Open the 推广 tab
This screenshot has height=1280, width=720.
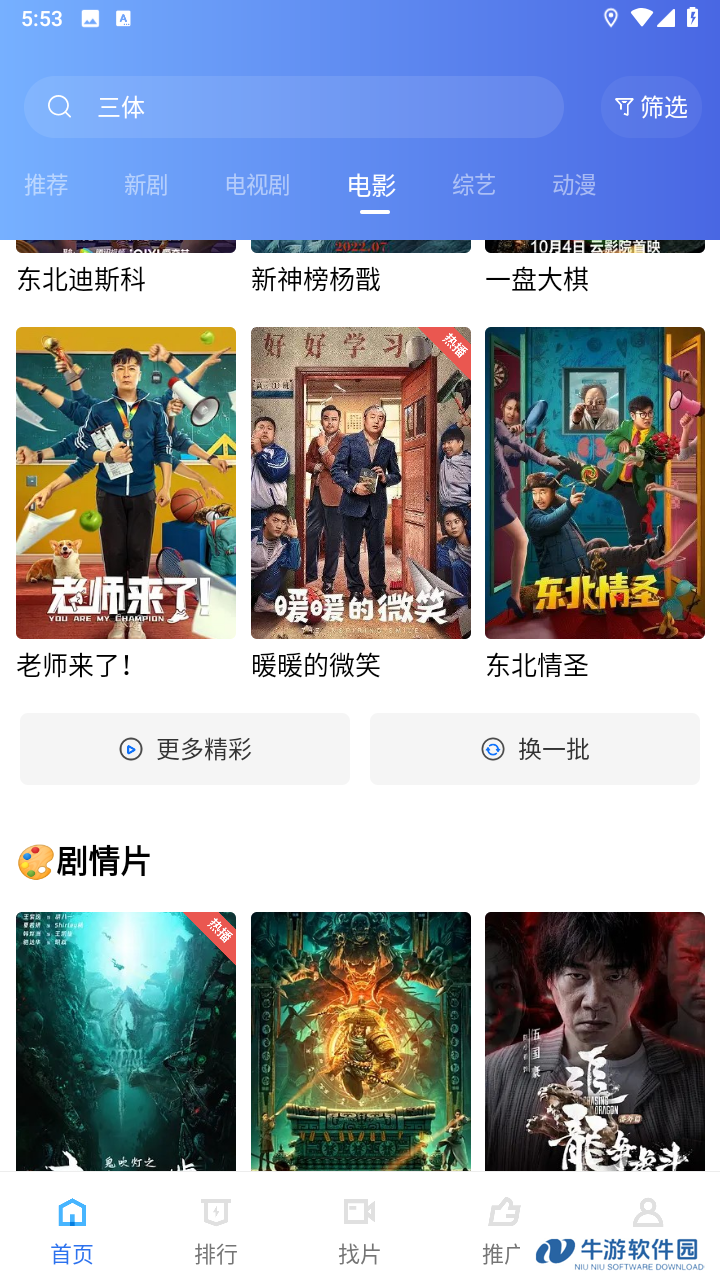(502, 1232)
